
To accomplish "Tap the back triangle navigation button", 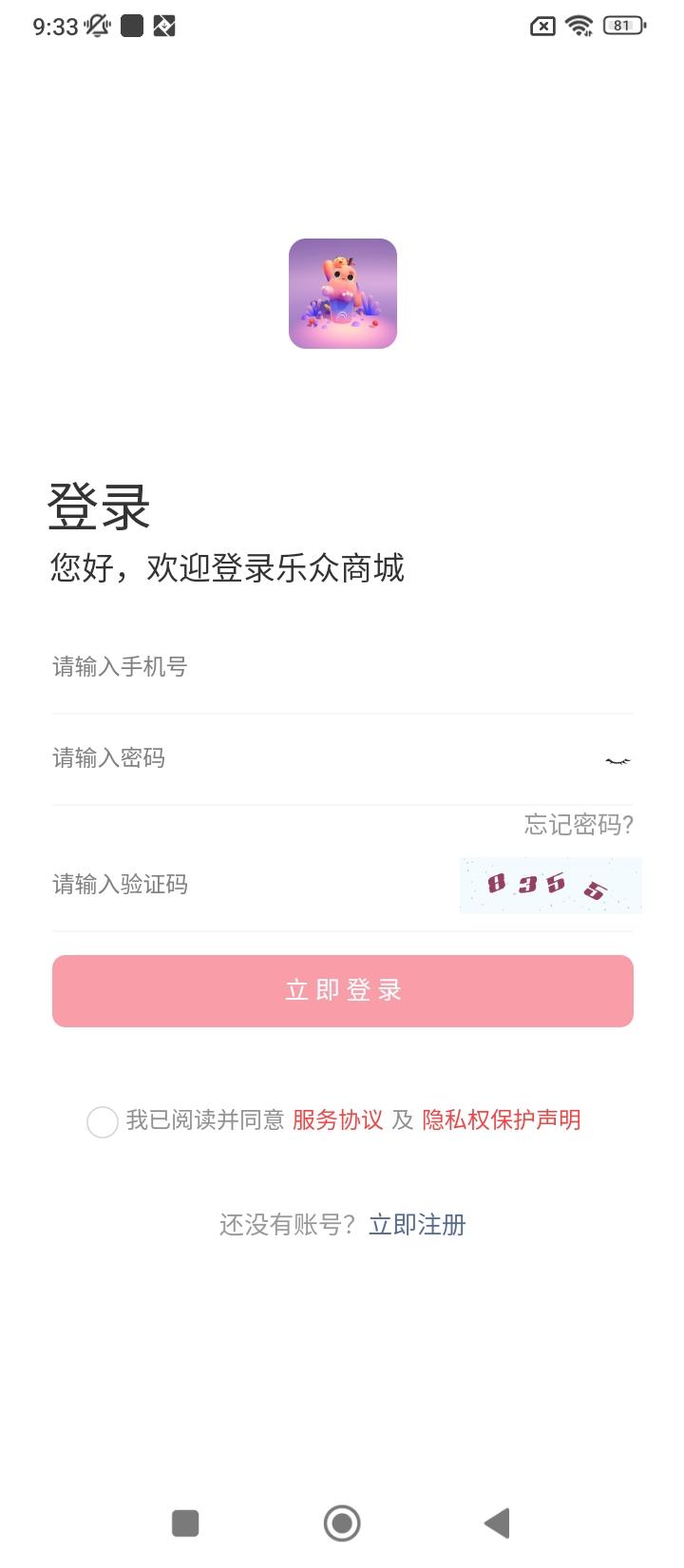I will (497, 1522).
